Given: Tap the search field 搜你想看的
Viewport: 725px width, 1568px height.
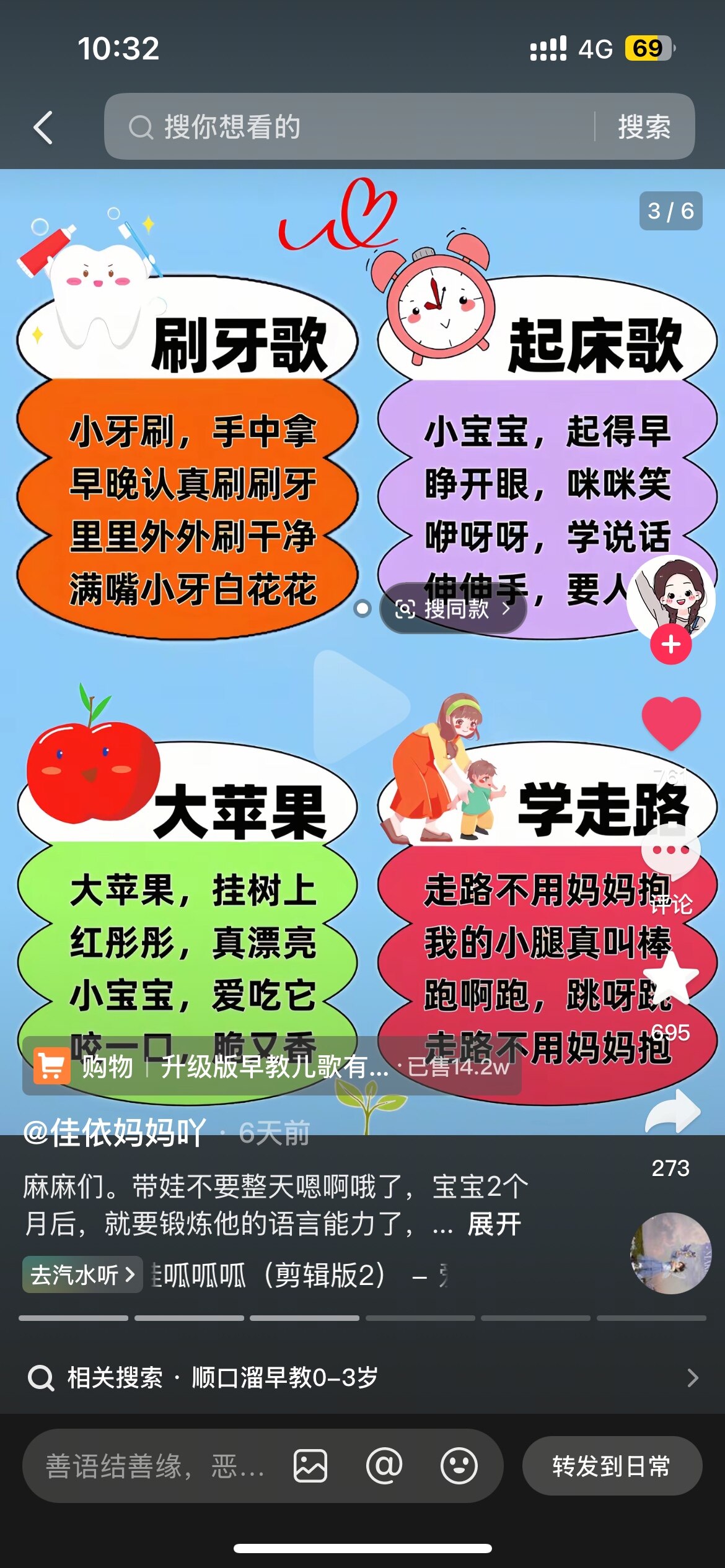Looking at the screenshot, I should pos(347,128).
